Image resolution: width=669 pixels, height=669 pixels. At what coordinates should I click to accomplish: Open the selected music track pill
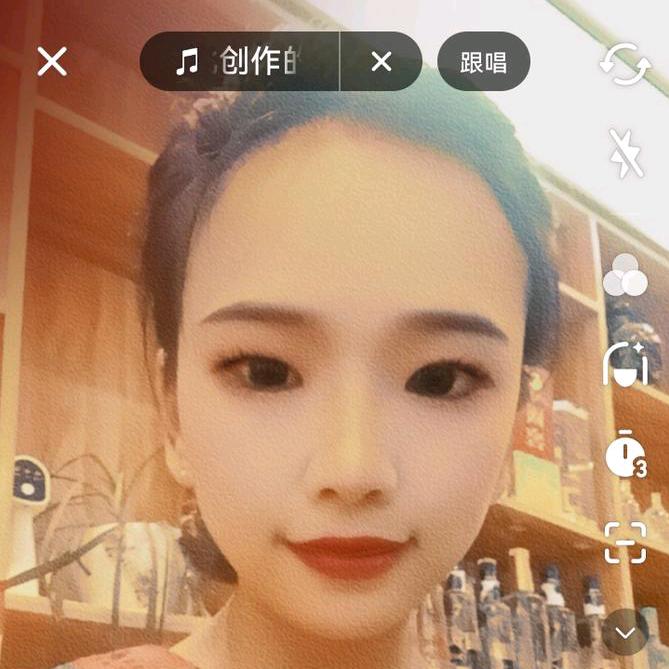click(x=240, y=62)
